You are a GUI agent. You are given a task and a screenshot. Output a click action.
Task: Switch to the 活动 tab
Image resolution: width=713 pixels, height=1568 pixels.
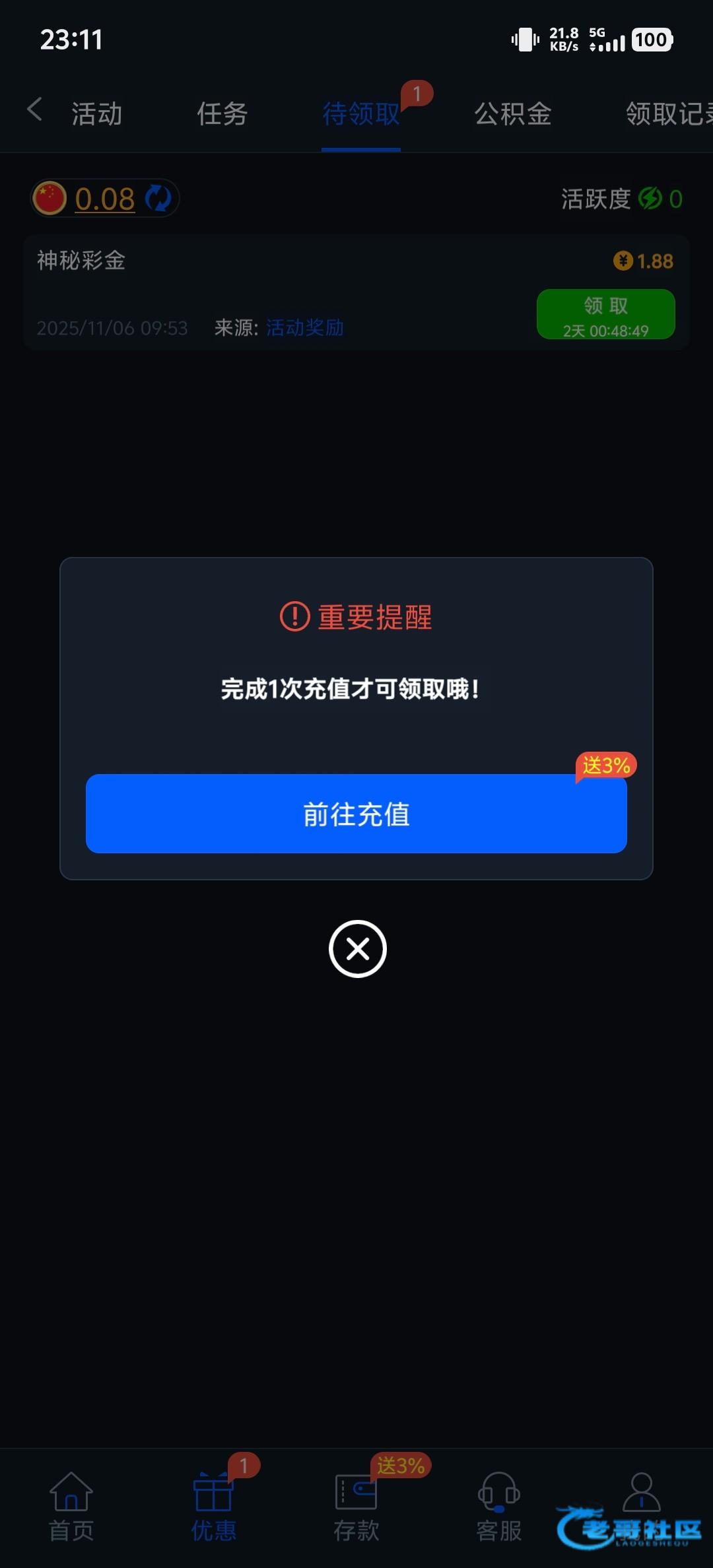pos(97,114)
